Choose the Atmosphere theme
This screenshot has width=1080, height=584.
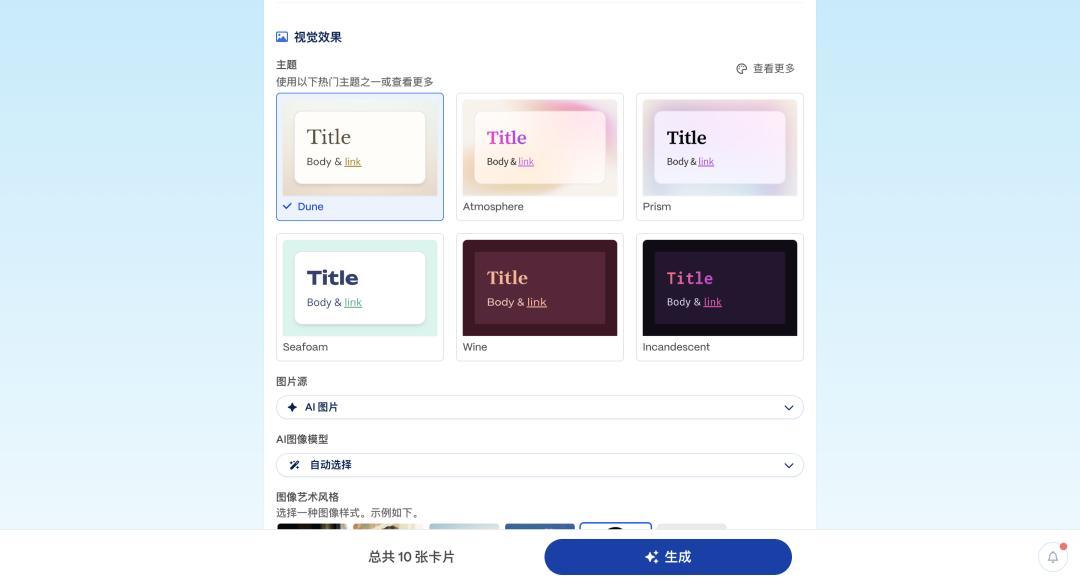click(x=539, y=156)
